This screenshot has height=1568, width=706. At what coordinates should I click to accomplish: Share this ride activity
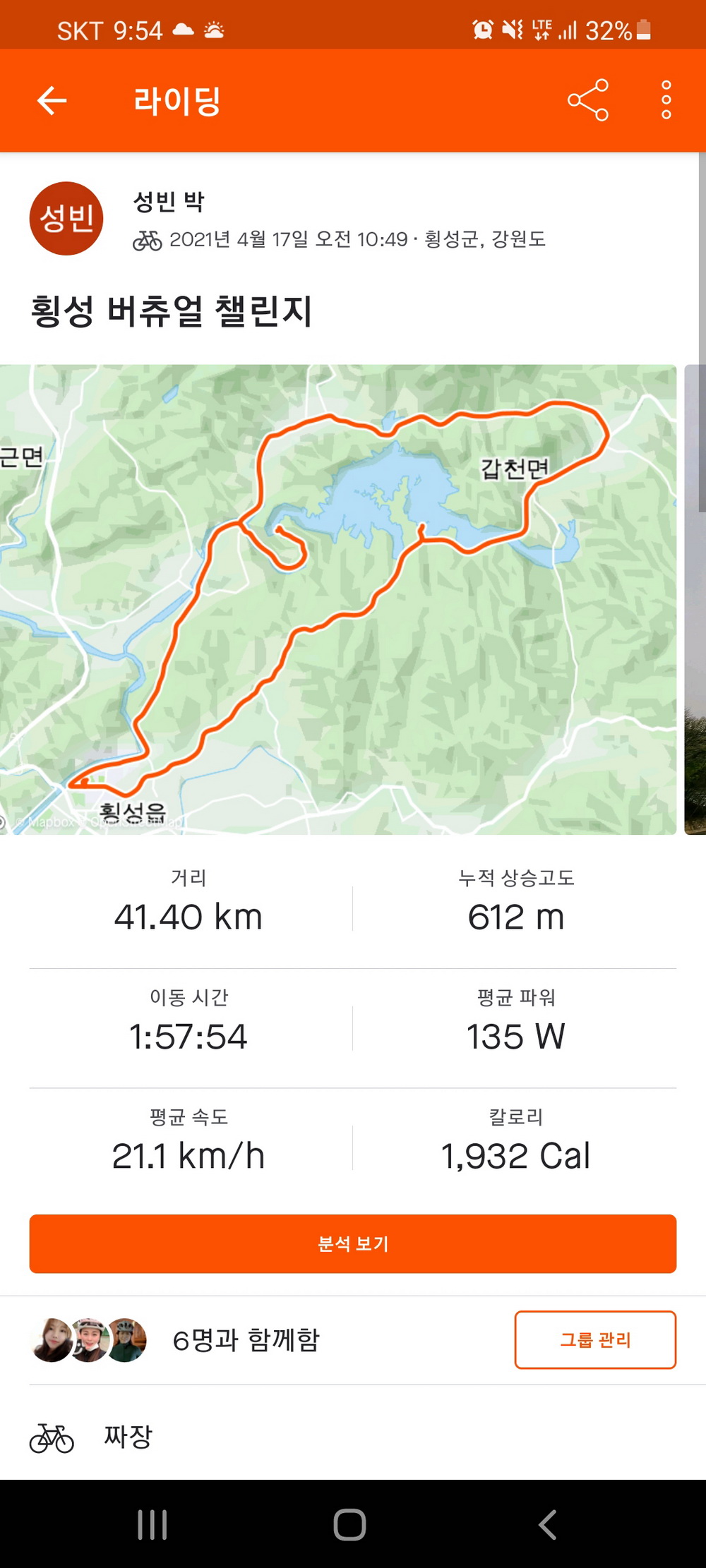click(587, 100)
